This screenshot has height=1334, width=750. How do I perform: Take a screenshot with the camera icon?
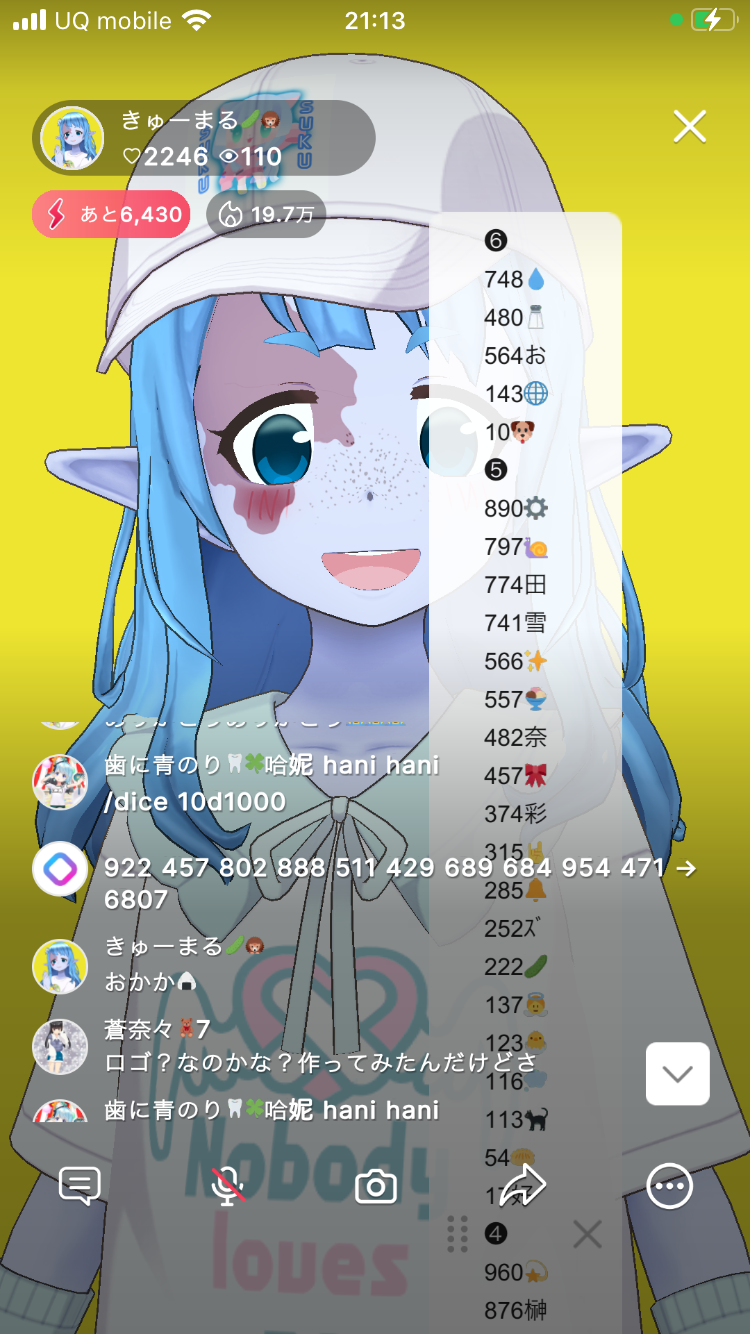(x=376, y=1187)
